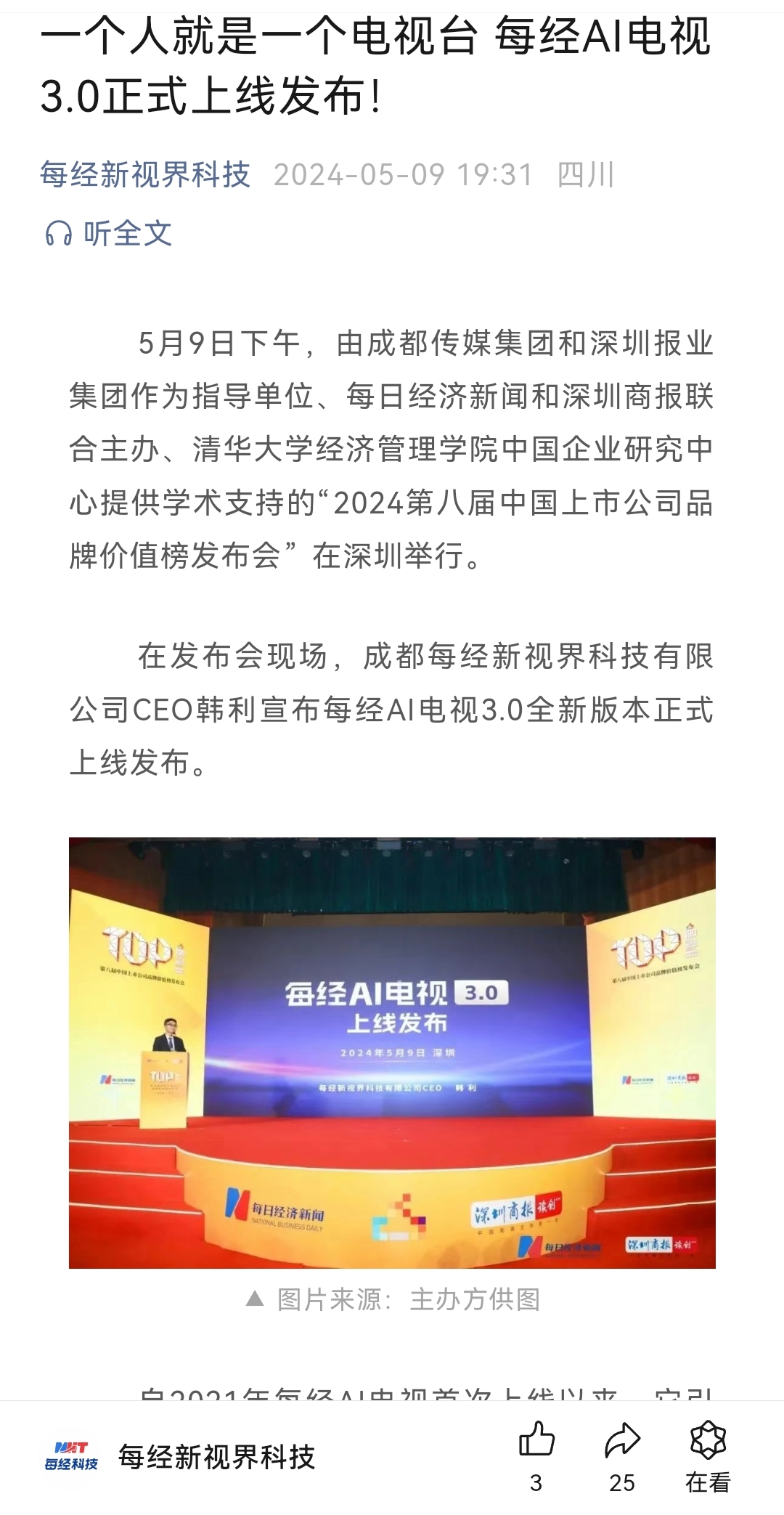
Task: Mark the article as 在看
Action: (708, 1455)
